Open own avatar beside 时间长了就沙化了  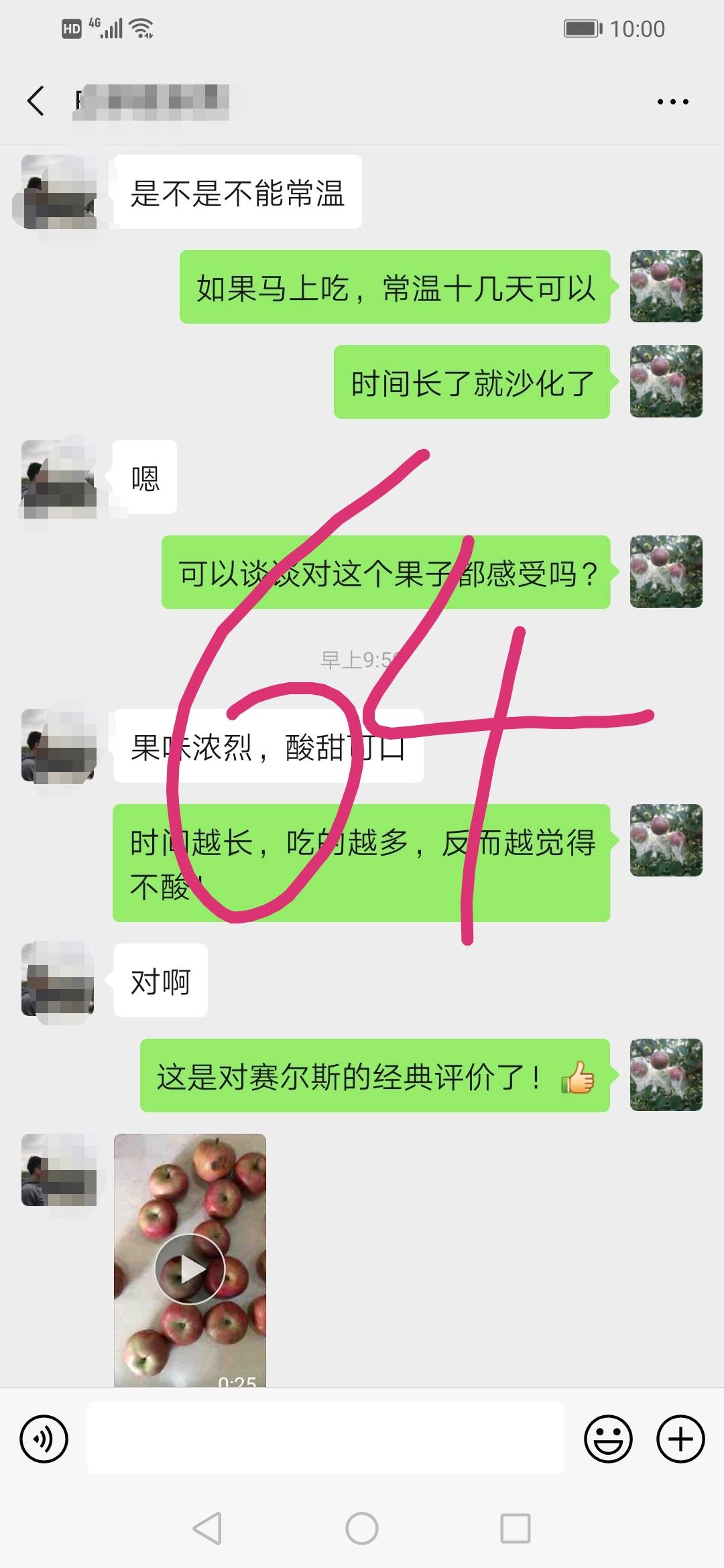click(x=666, y=381)
